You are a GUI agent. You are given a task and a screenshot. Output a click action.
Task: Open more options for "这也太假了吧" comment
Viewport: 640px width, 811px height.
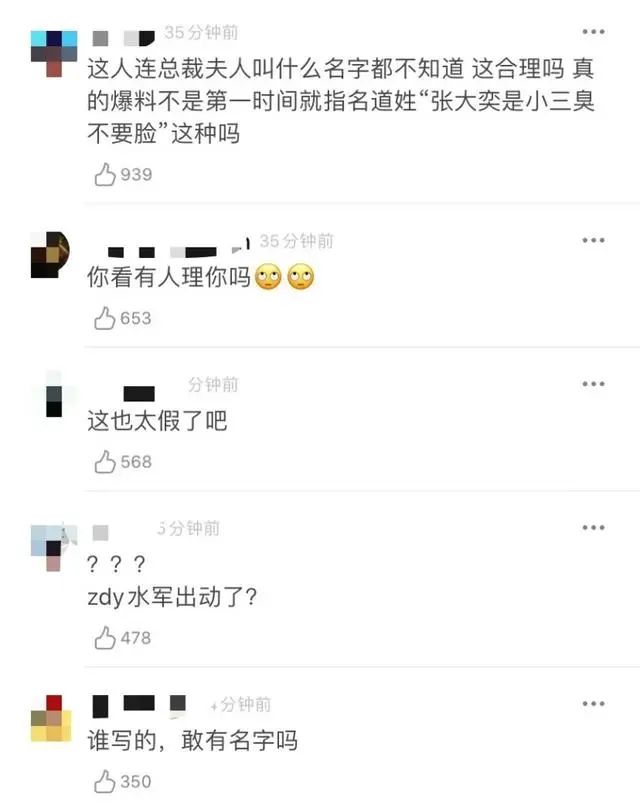pos(594,385)
